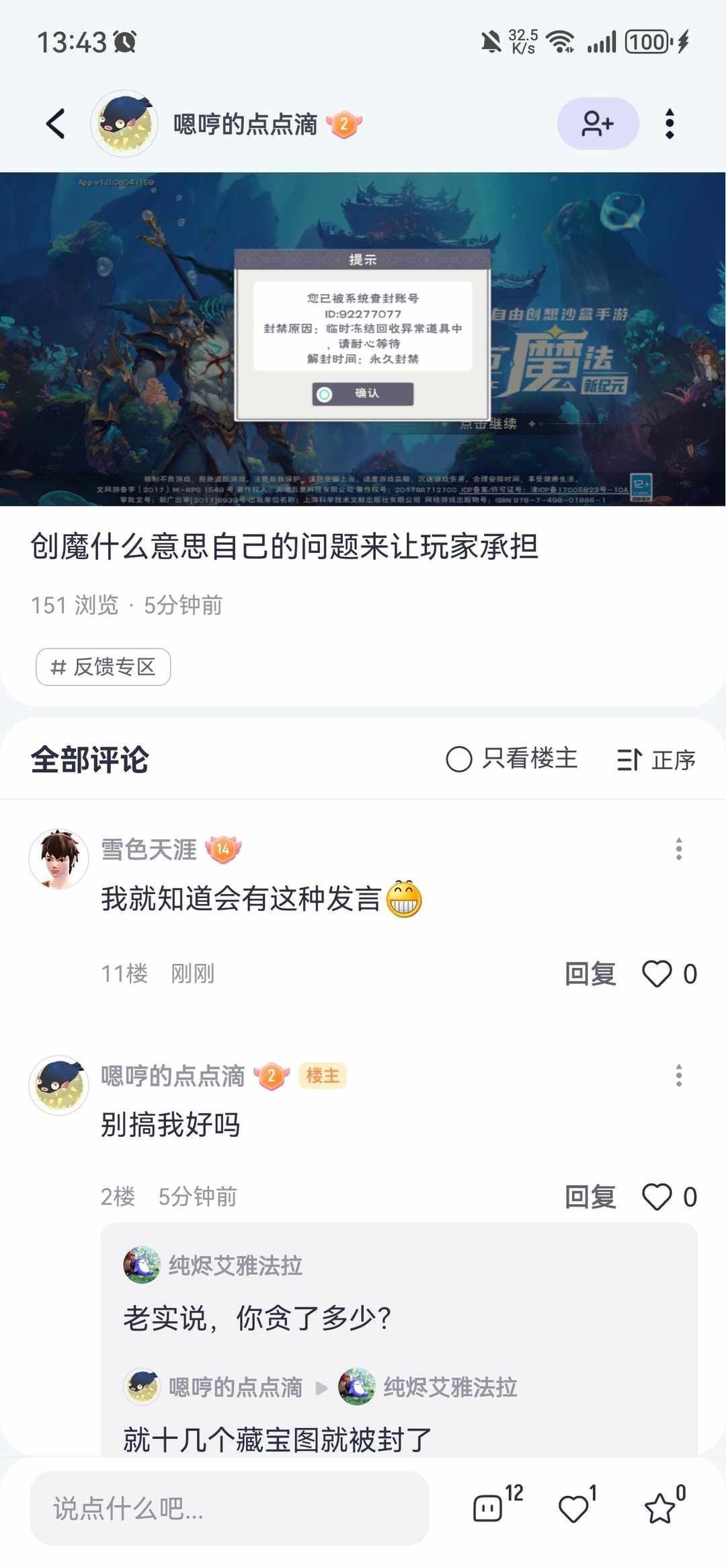726x1568 pixels.
Task: Tap the back arrow to exit the post
Action: [54, 123]
